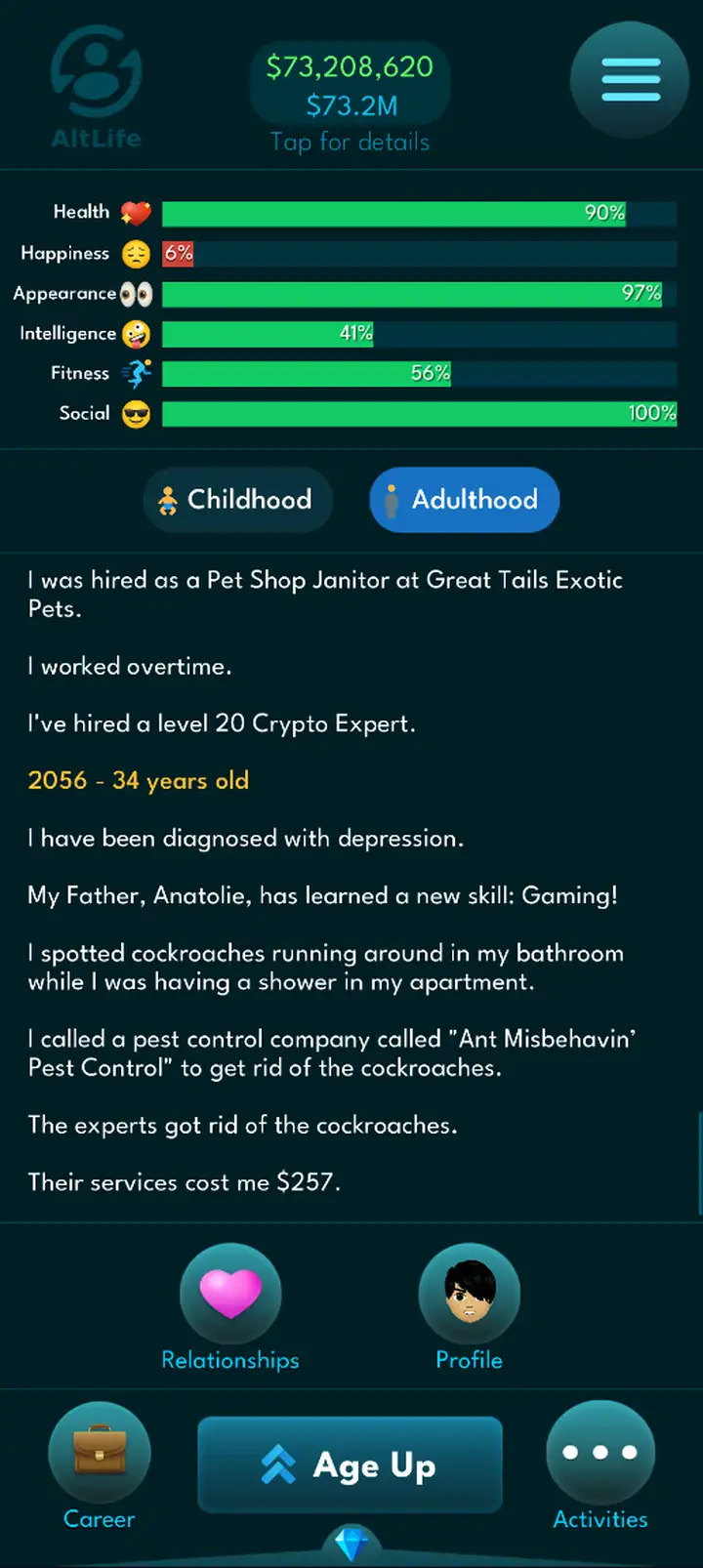Switch to the Childhood tab
The image size is (703, 1568).
[x=238, y=500]
